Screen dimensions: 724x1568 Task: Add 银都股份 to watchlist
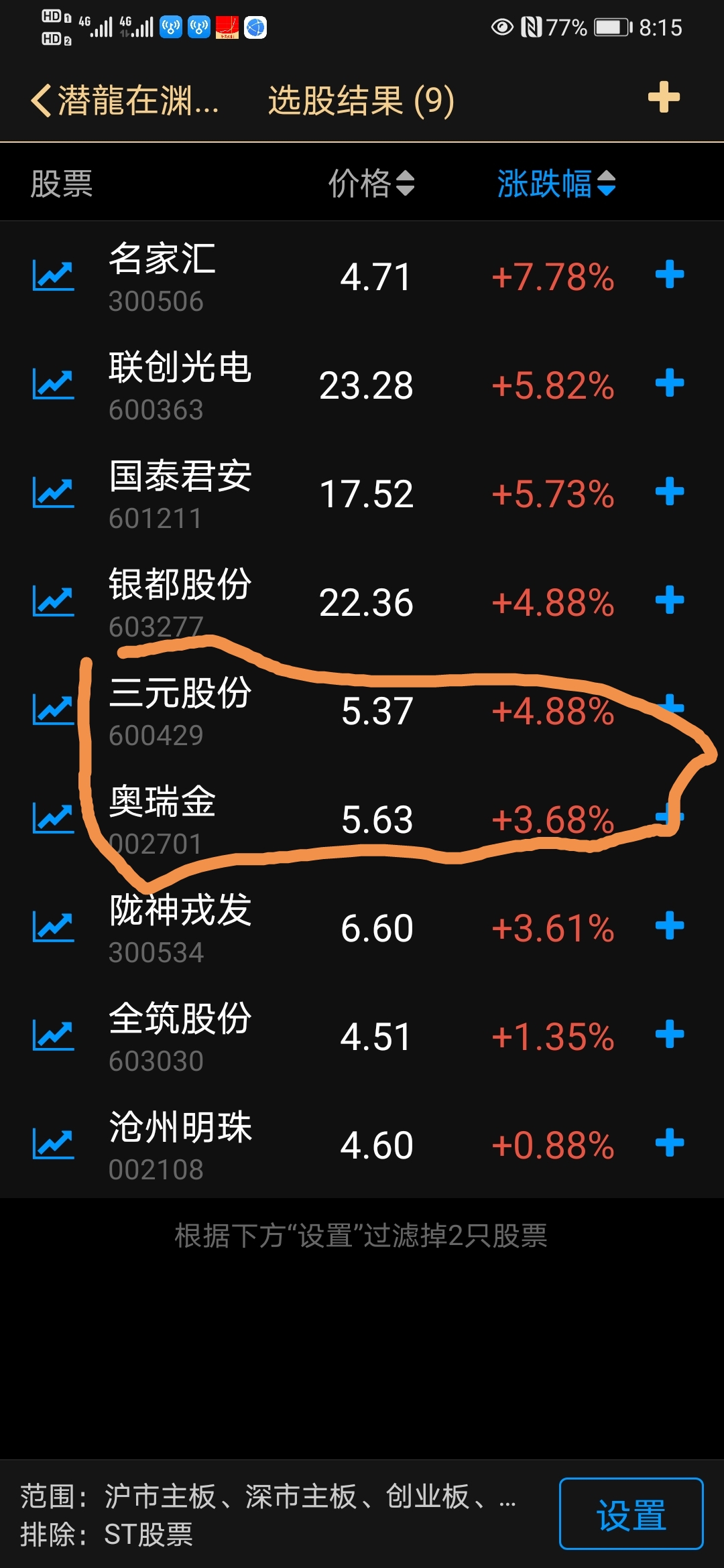click(669, 600)
